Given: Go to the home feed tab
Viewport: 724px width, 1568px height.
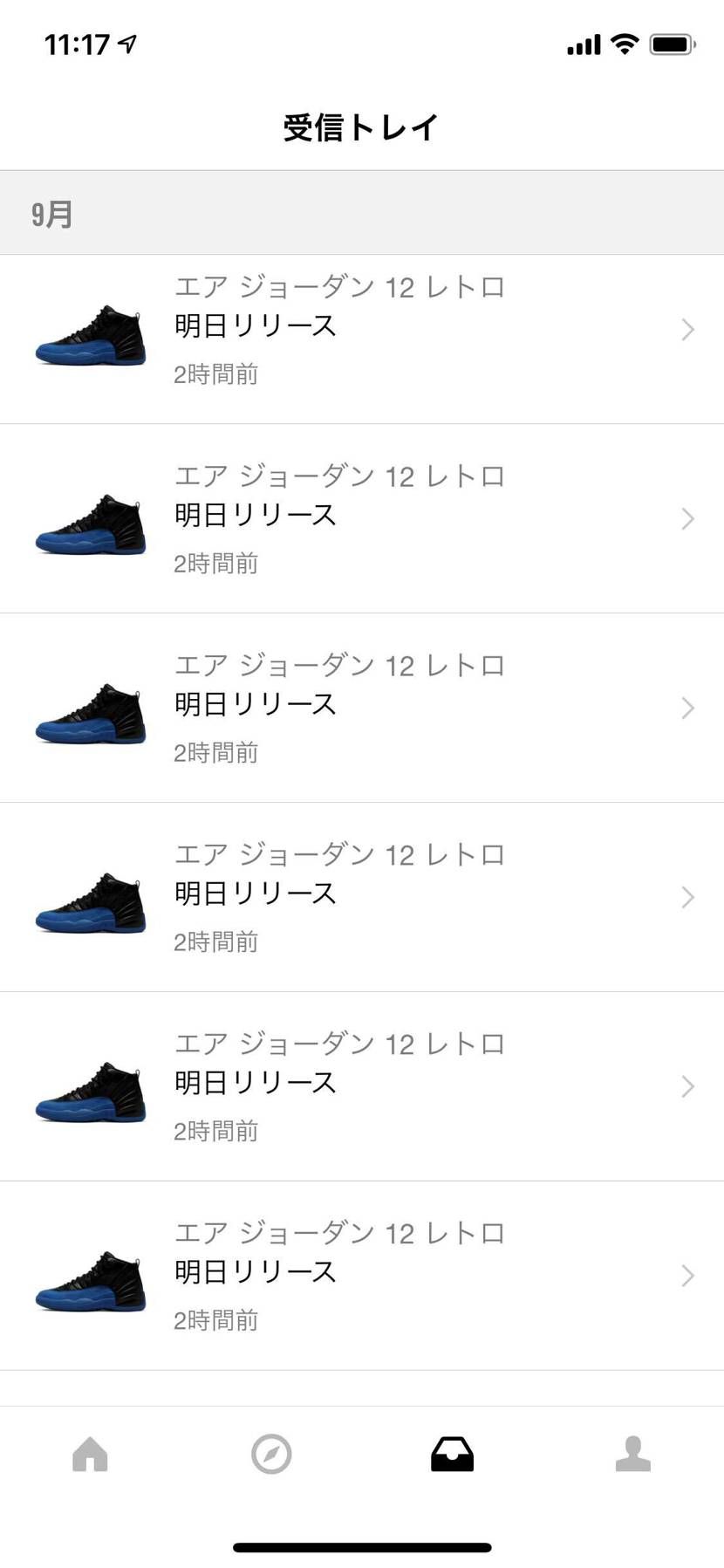Looking at the screenshot, I should click(x=90, y=1454).
